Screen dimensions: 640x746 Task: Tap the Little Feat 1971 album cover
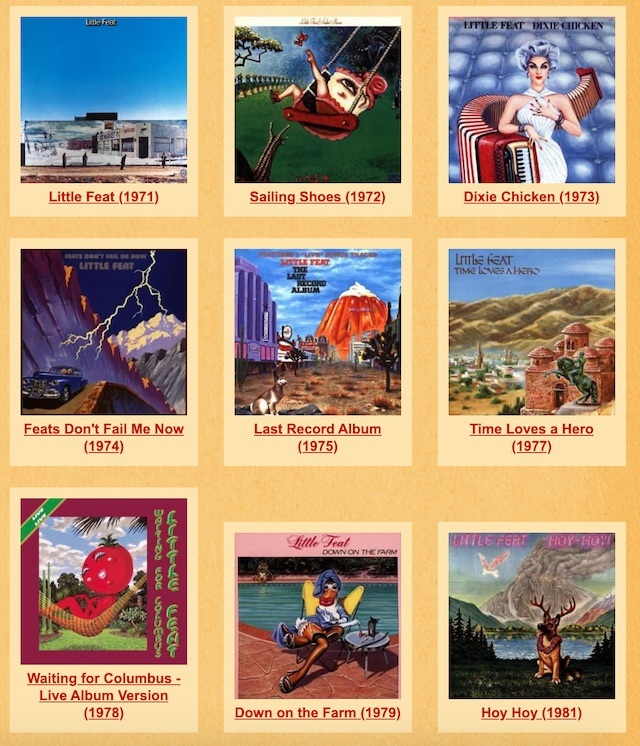tap(103, 99)
